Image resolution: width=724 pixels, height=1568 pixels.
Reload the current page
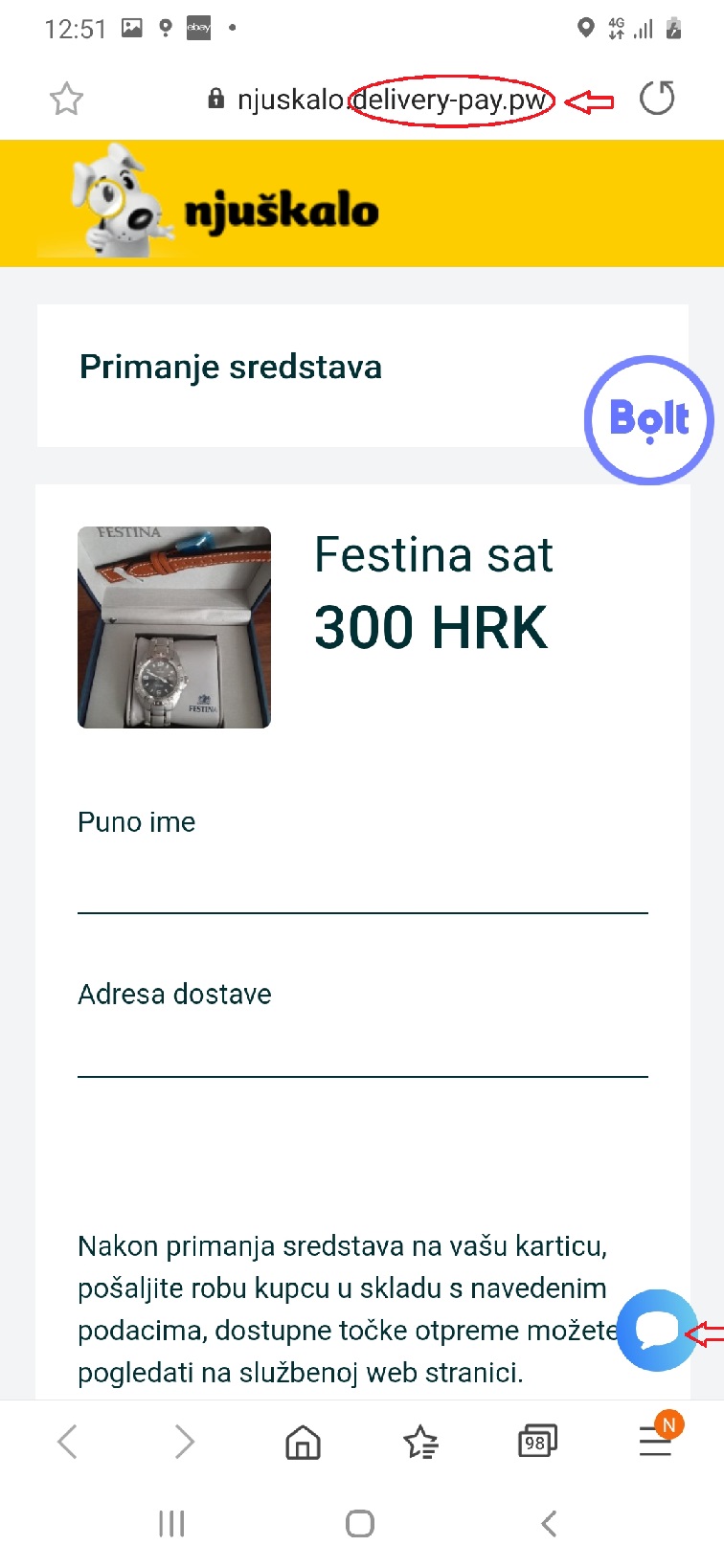click(x=657, y=99)
